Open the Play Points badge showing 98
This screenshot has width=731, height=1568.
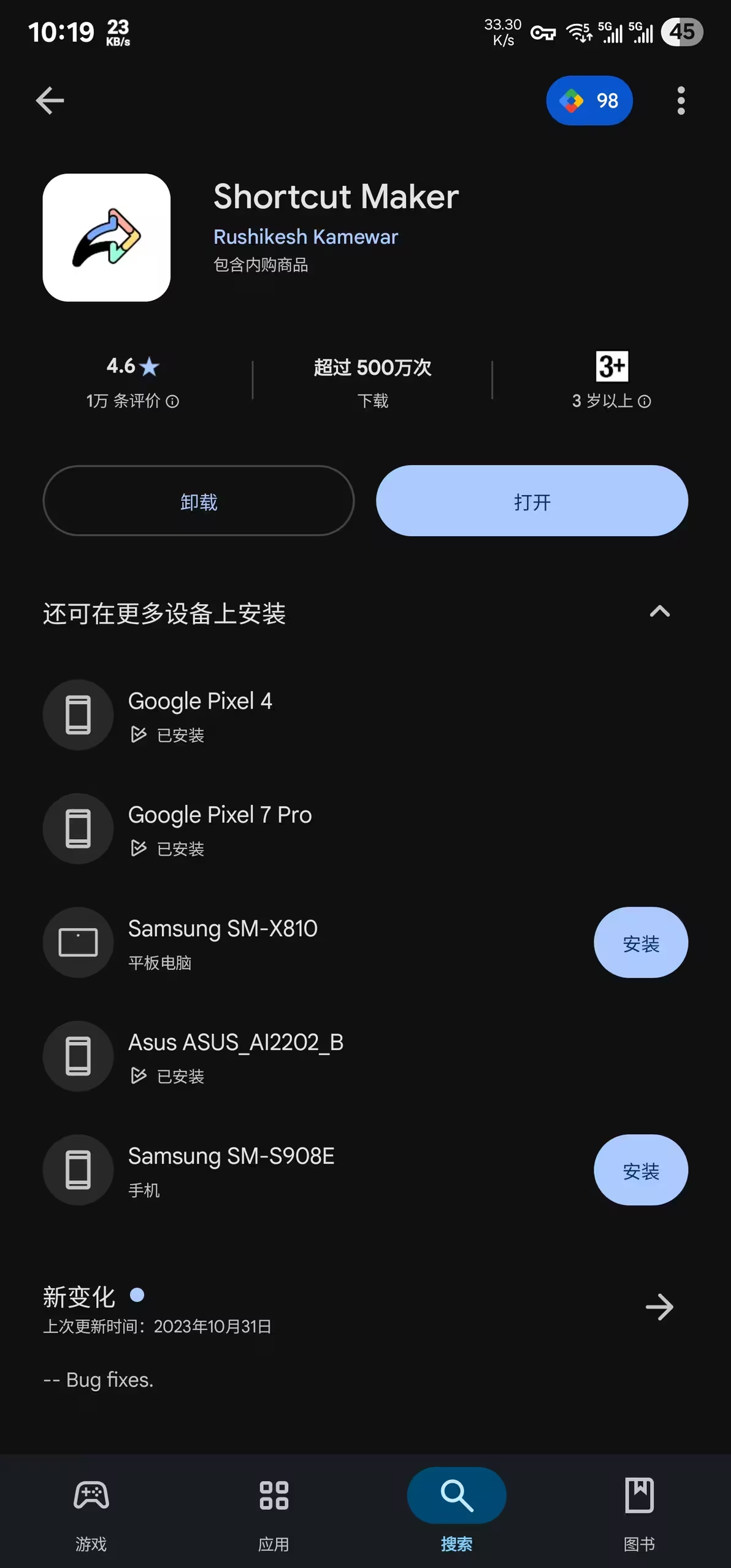(x=589, y=101)
